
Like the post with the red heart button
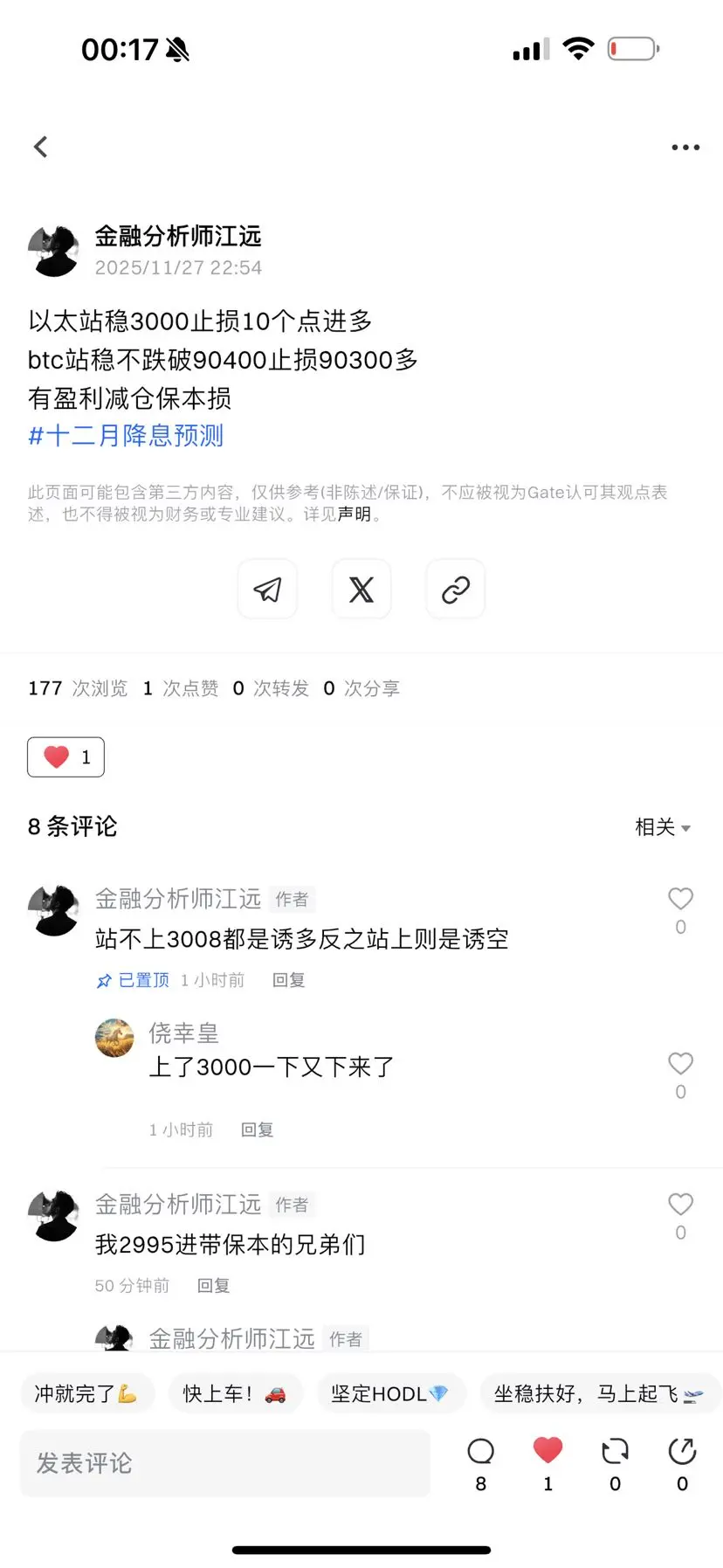pyautogui.click(x=65, y=756)
